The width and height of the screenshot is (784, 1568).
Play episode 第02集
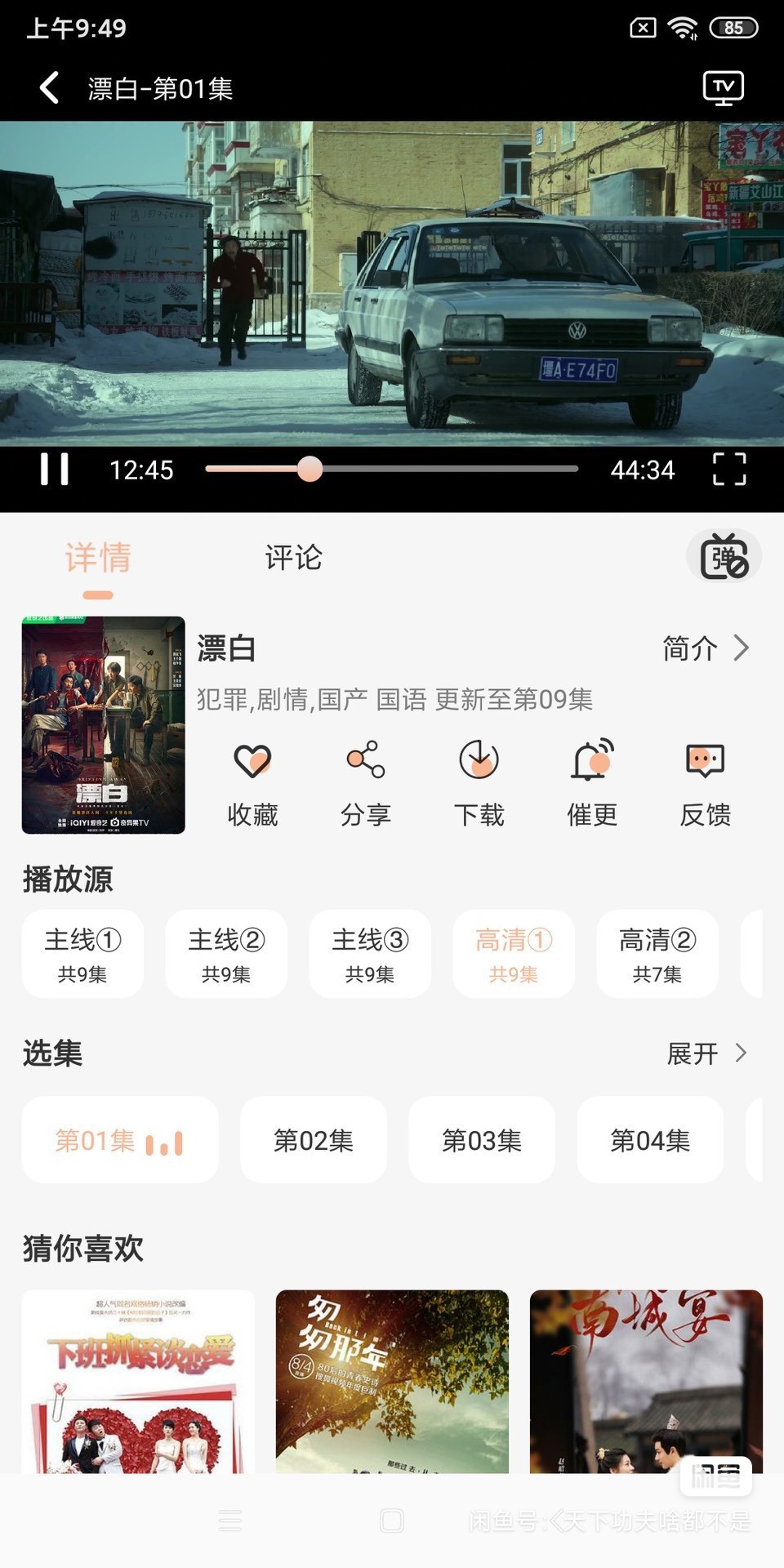coord(314,1140)
